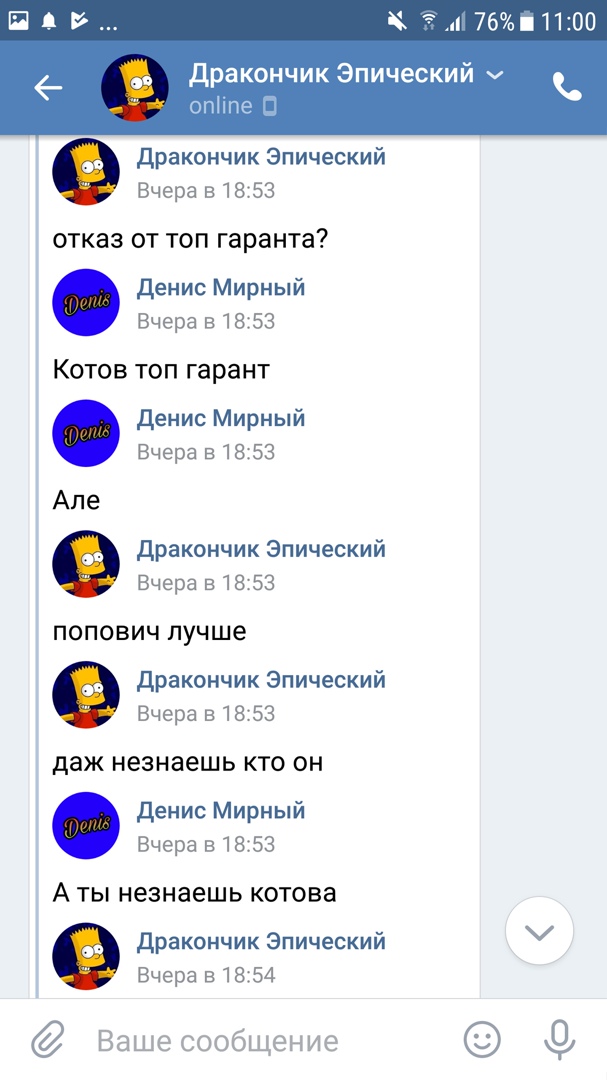Record a voice message with microphone
This screenshot has width=607, height=1080.
pos(560,1040)
